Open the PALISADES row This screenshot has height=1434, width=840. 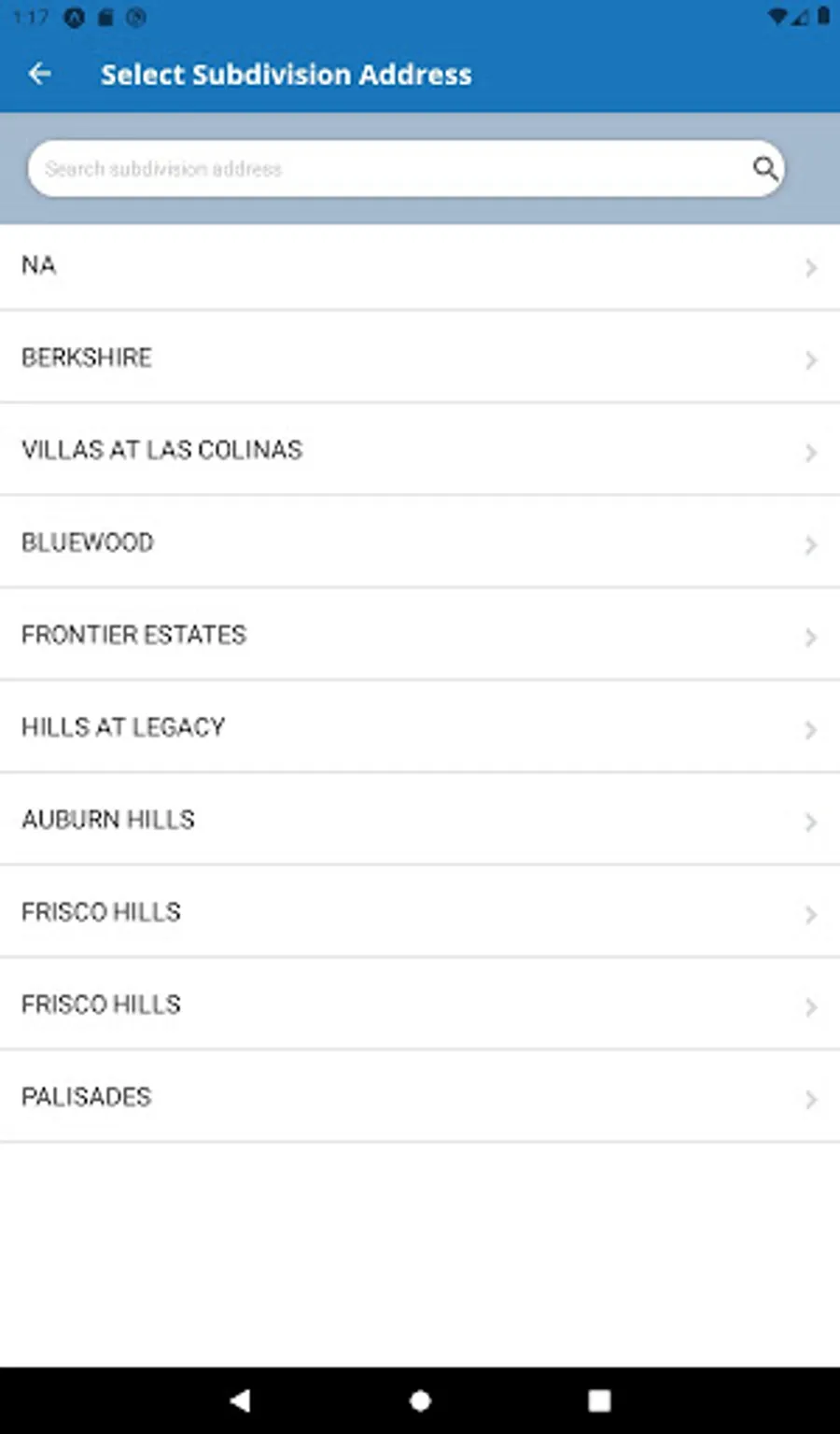coord(419,1097)
